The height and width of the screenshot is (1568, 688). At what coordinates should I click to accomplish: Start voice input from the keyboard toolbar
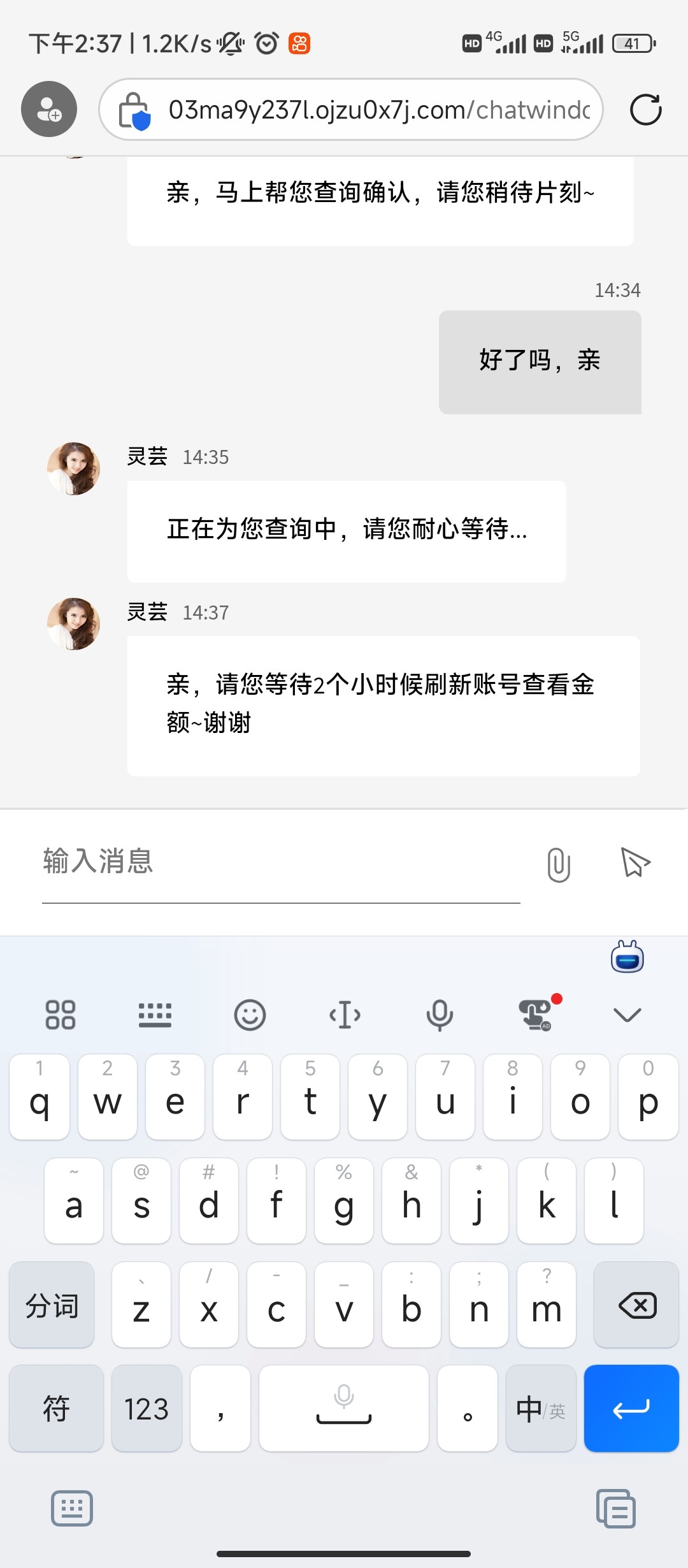pos(440,1014)
